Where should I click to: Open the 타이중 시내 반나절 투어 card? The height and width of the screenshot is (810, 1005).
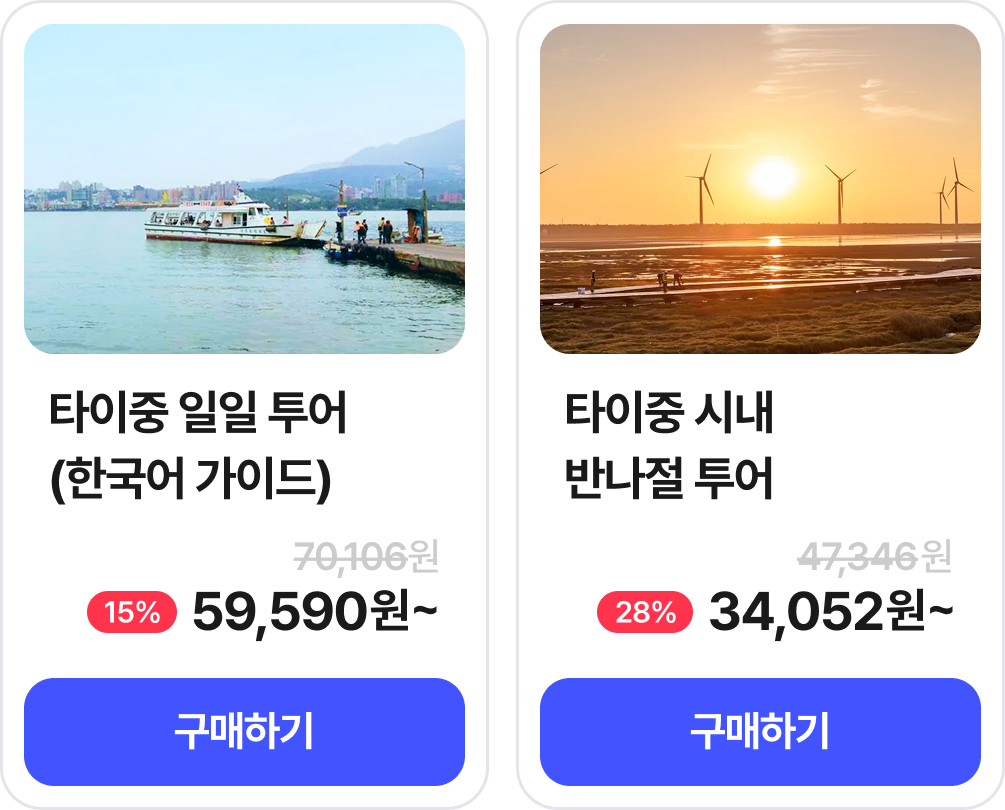click(760, 190)
